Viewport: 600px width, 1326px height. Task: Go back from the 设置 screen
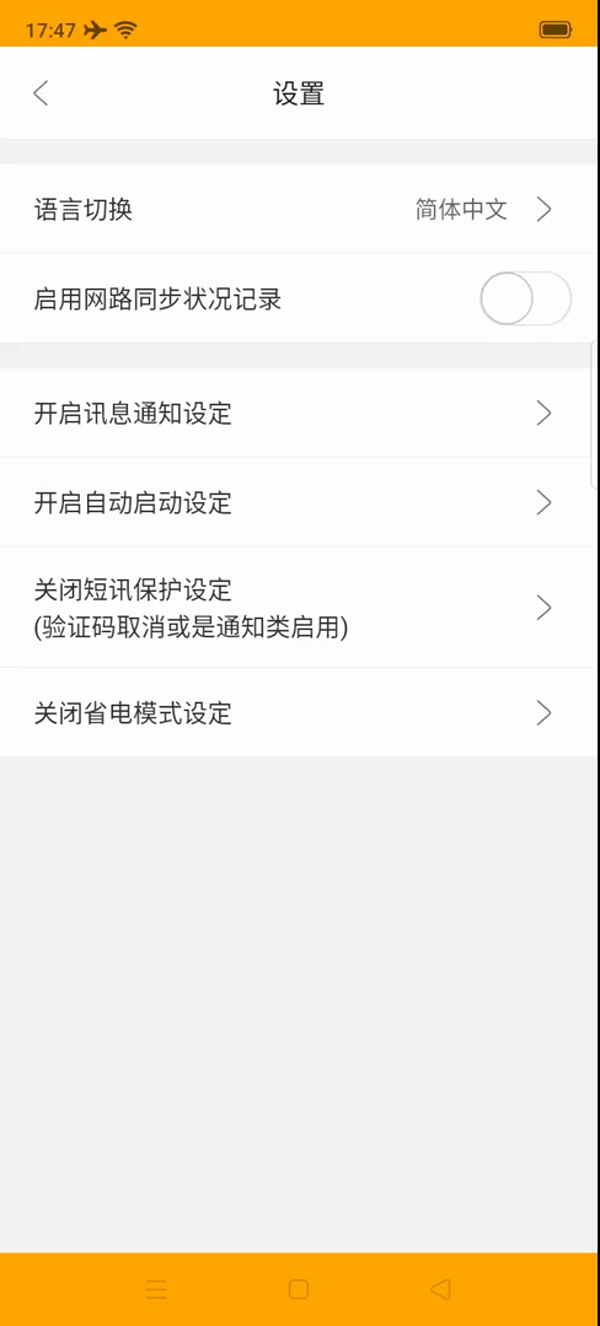click(41, 94)
